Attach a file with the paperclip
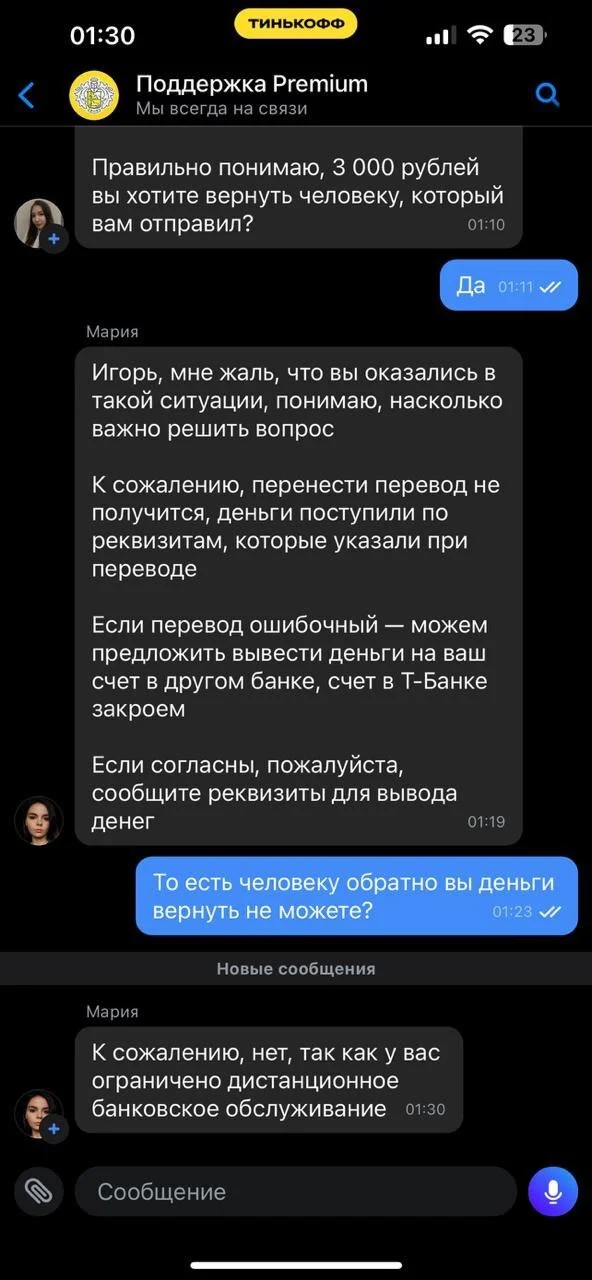Viewport: 592px width, 1280px height. point(38,1191)
